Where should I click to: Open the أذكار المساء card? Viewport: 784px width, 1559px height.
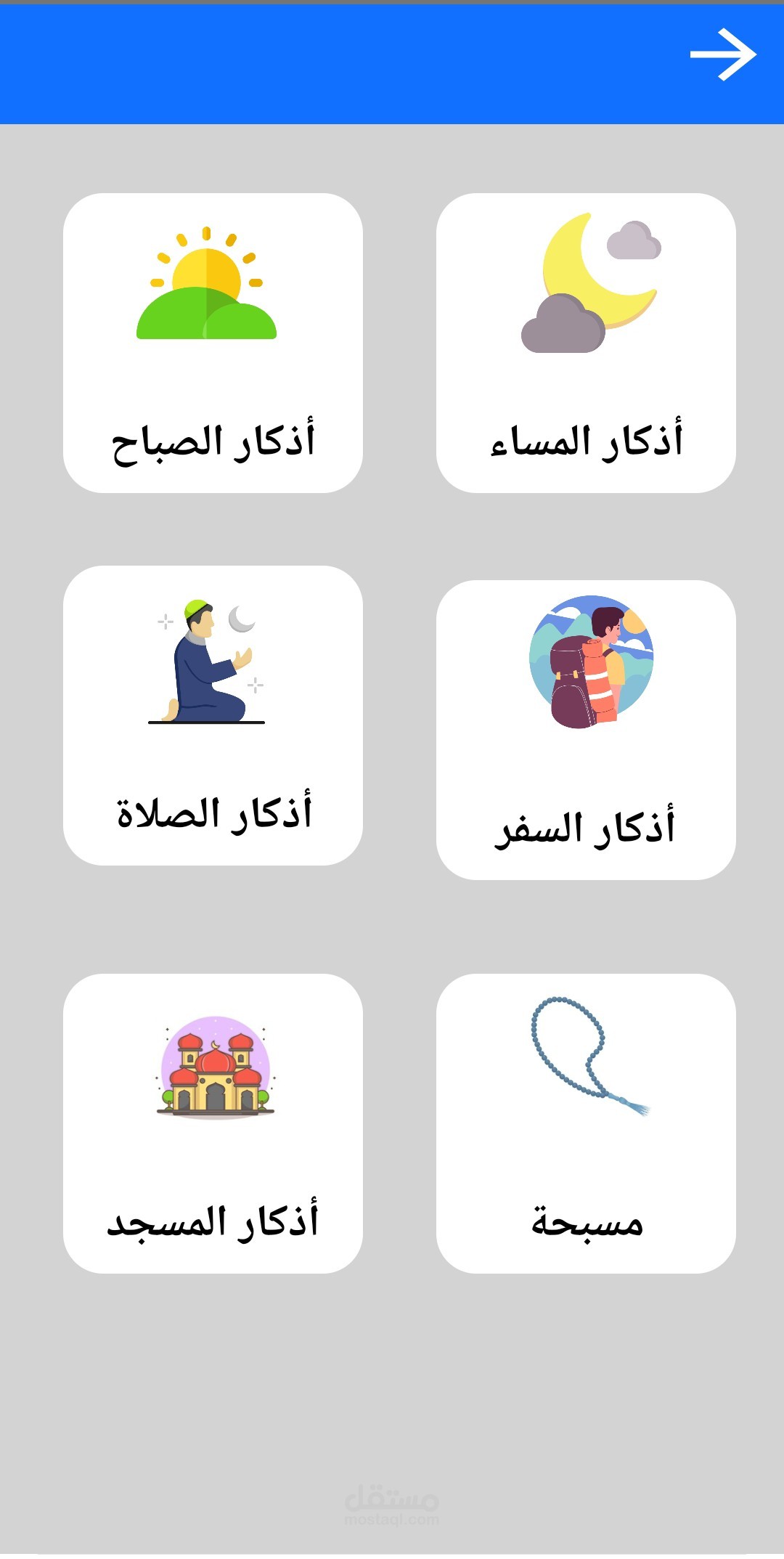(586, 343)
